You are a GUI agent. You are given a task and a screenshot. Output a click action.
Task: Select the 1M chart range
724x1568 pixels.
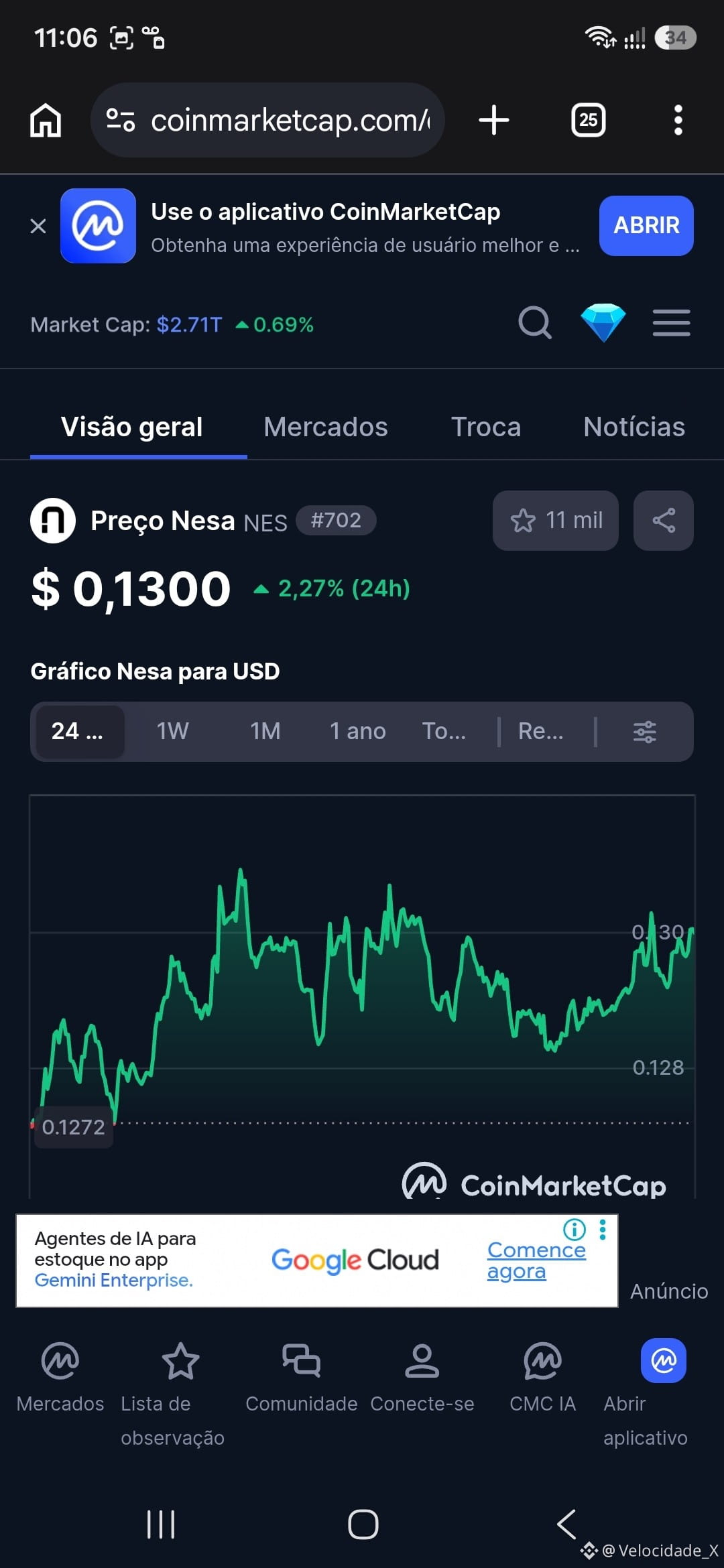265,731
